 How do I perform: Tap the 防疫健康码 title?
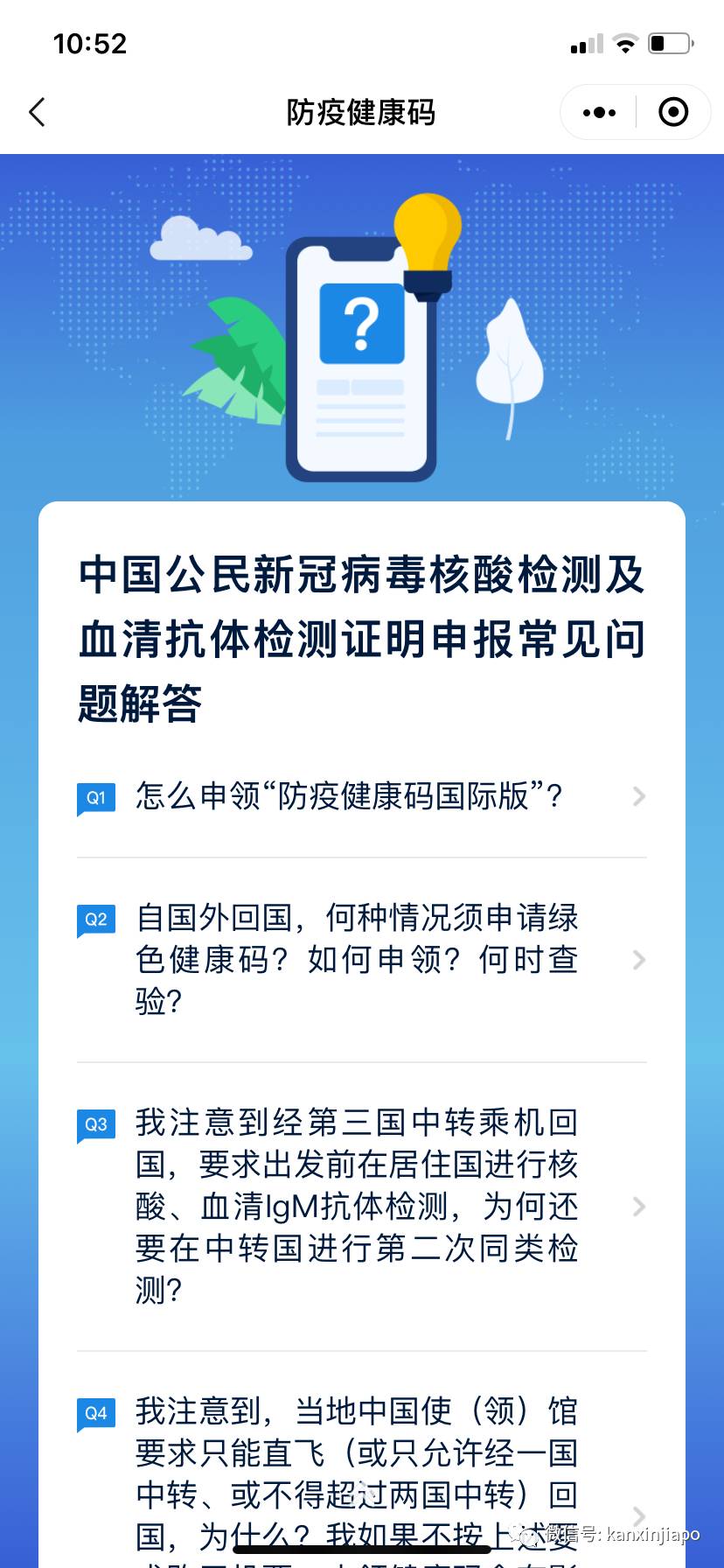(361, 112)
